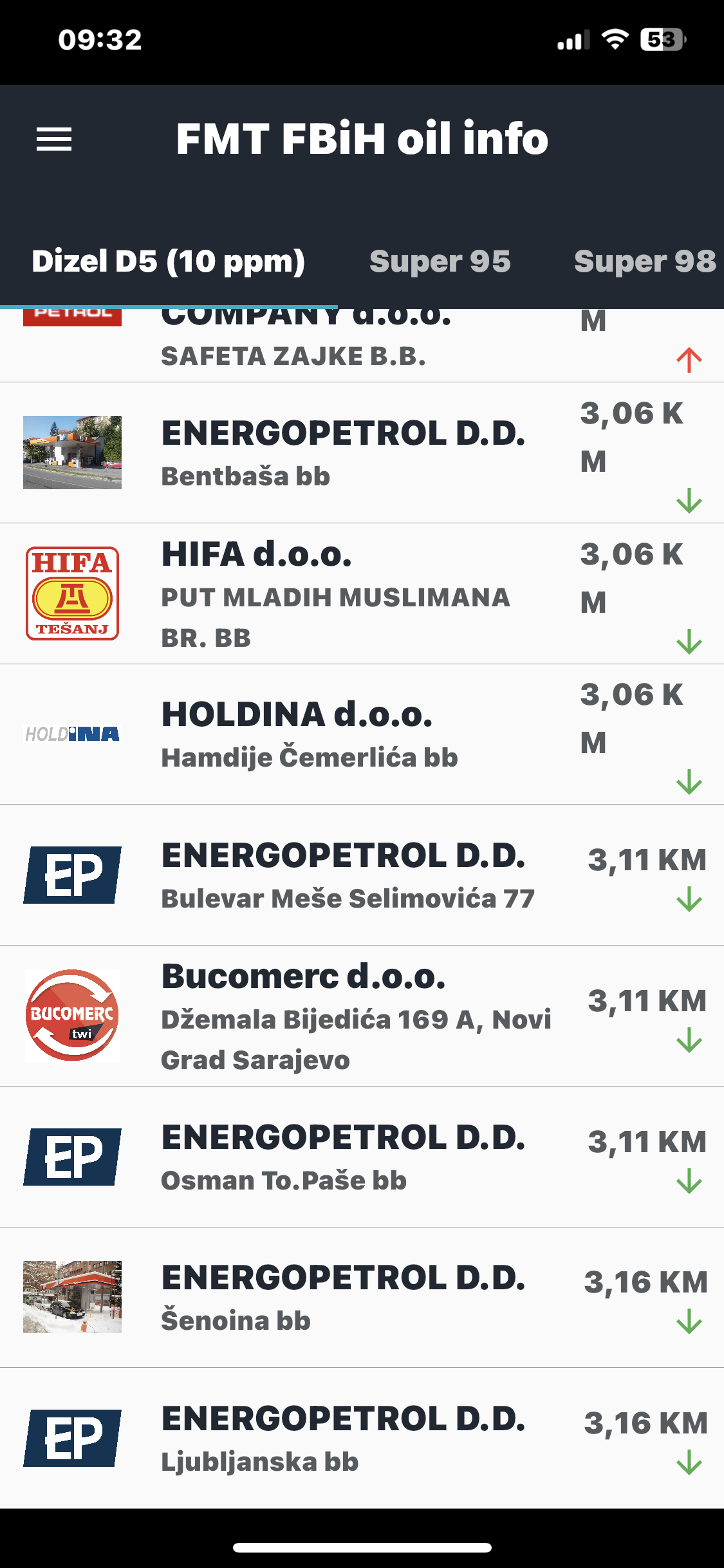Open Energopetrol at Bulevar Meše Selimovića 77

click(x=362, y=875)
